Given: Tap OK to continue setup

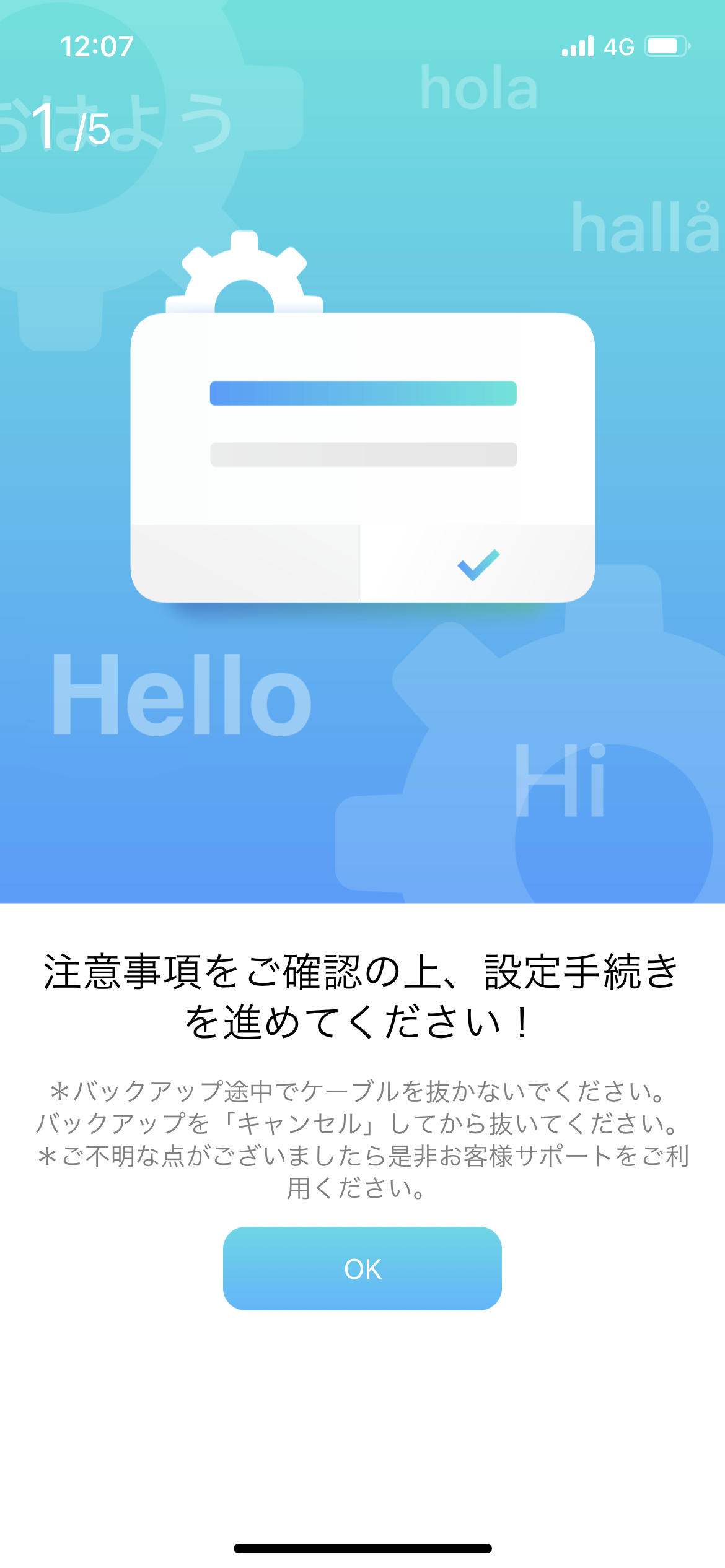Looking at the screenshot, I should (362, 1269).
